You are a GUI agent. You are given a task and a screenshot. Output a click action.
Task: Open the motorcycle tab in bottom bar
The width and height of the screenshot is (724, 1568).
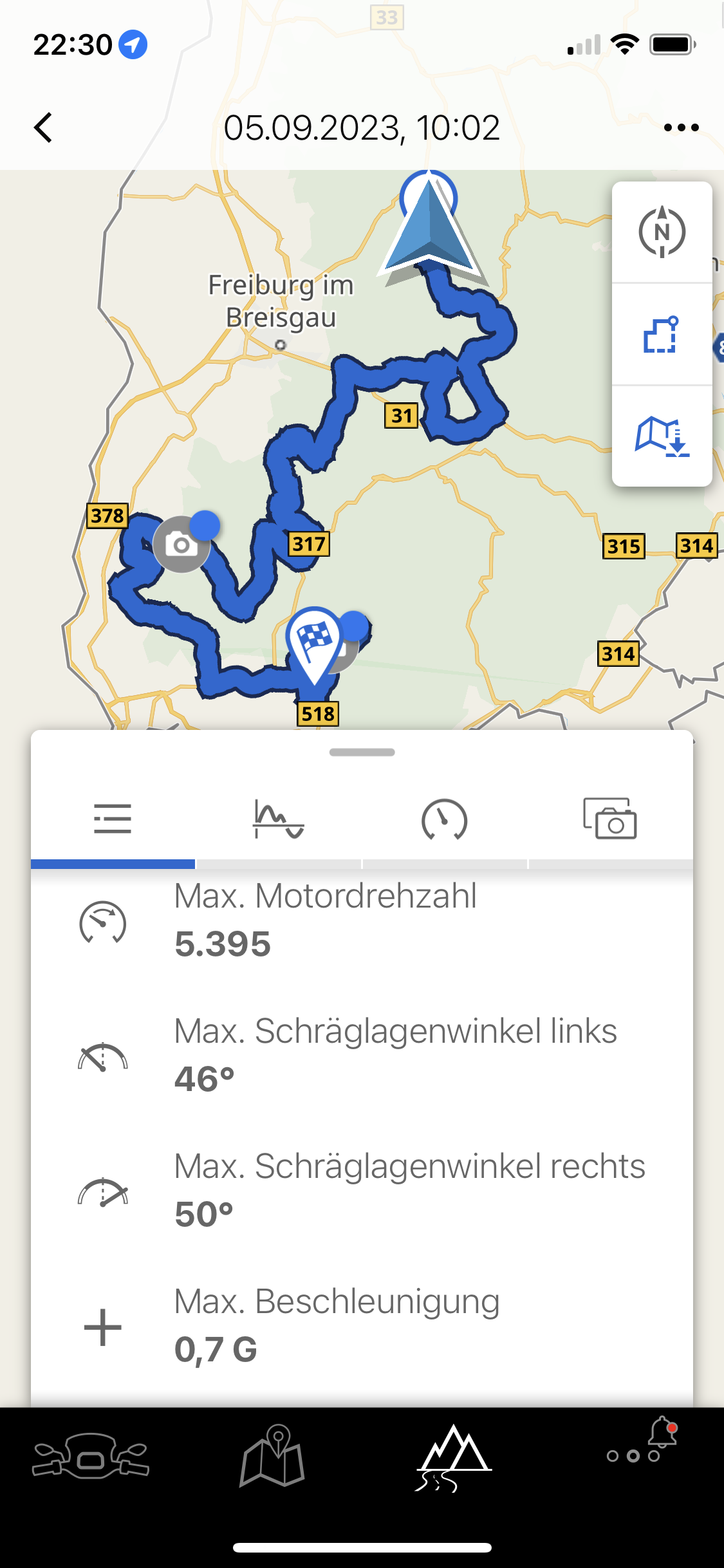[x=91, y=1456]
